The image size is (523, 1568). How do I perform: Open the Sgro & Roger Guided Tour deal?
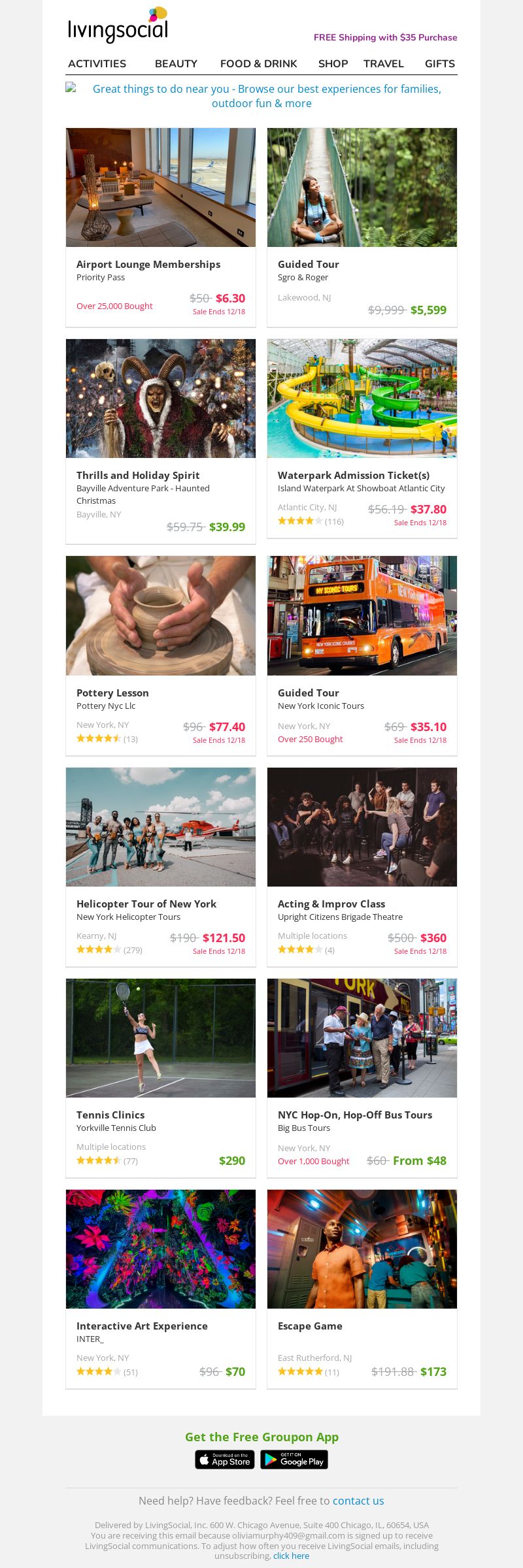point(308,264)
